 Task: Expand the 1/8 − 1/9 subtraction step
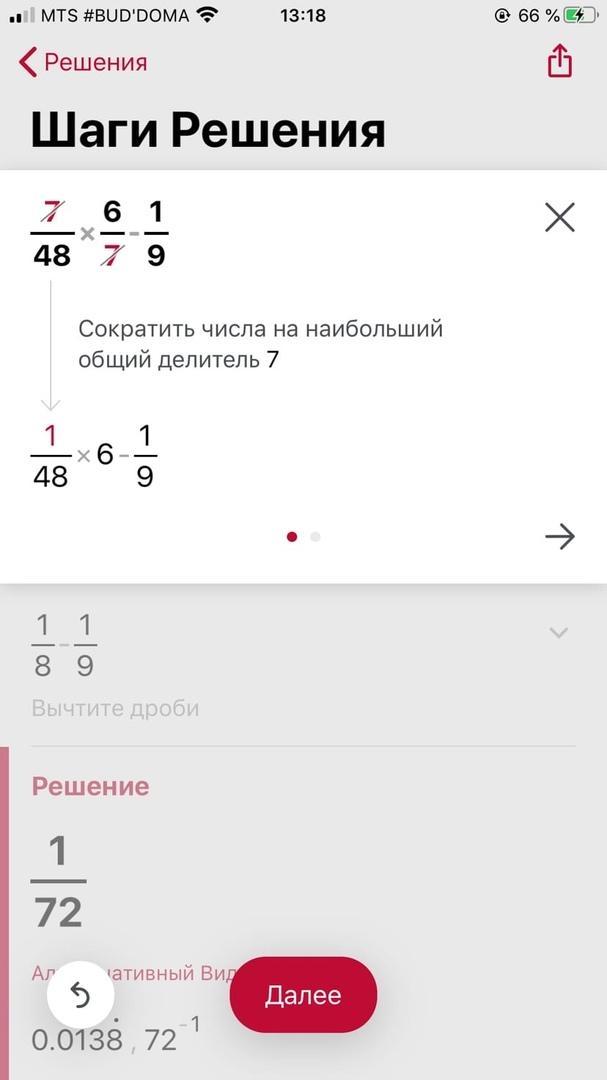[559, 632]
